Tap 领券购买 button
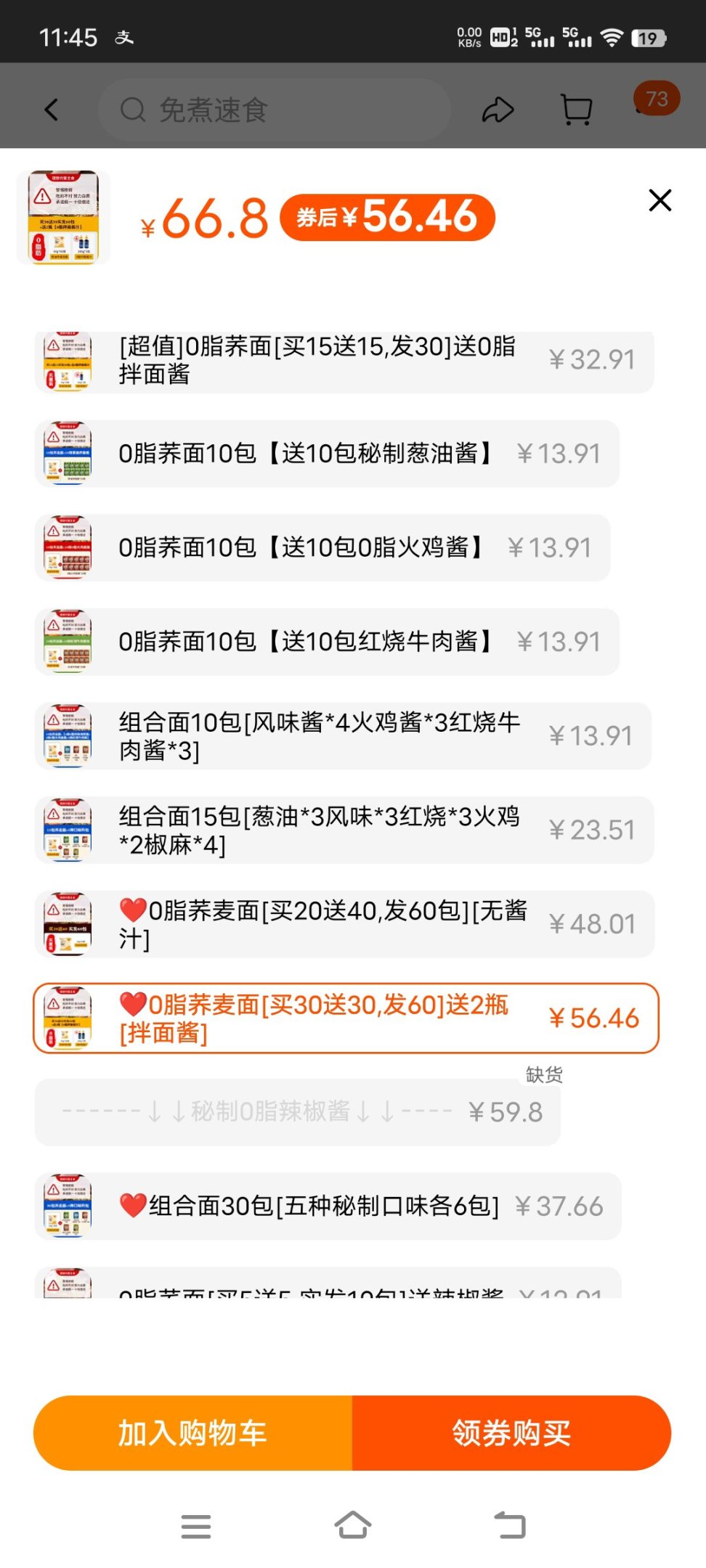The image size is (706, 1568). tap(511, 1433)
